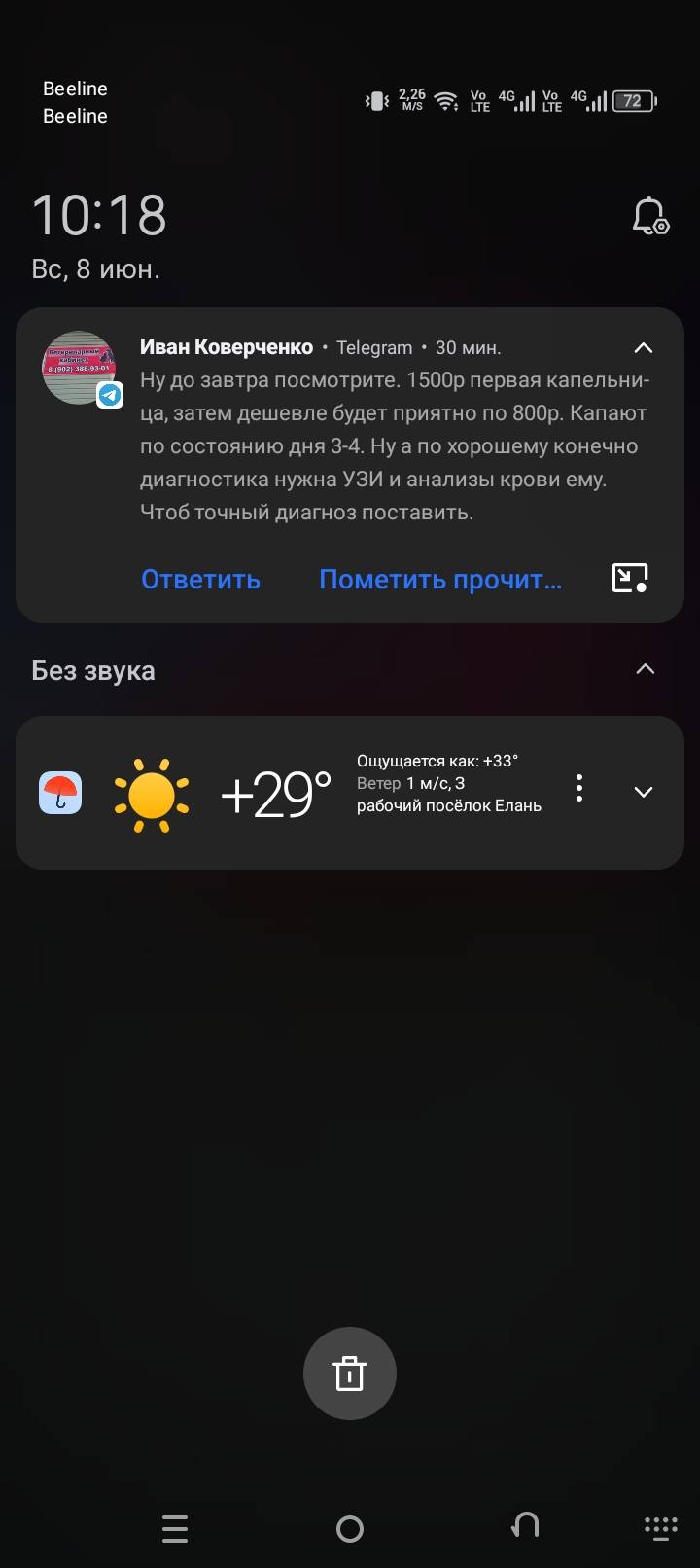The width and height of the screenshot is (700, 1568).
Task: Open recent apps from the navigation bar
Action: pyautogui.click(x=175, y=1528)
